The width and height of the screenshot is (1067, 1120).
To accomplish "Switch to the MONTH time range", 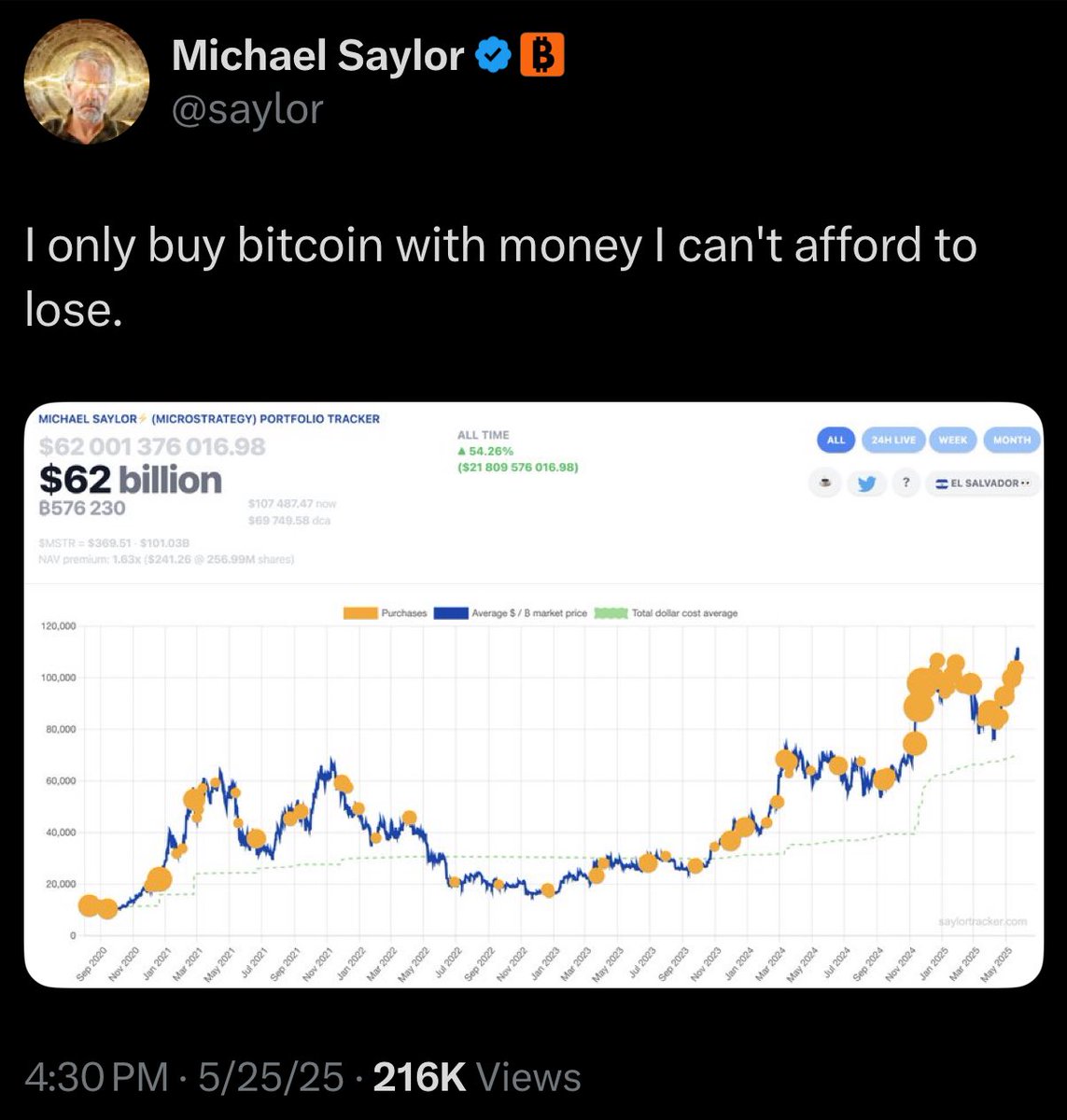I will (1011, 440).
